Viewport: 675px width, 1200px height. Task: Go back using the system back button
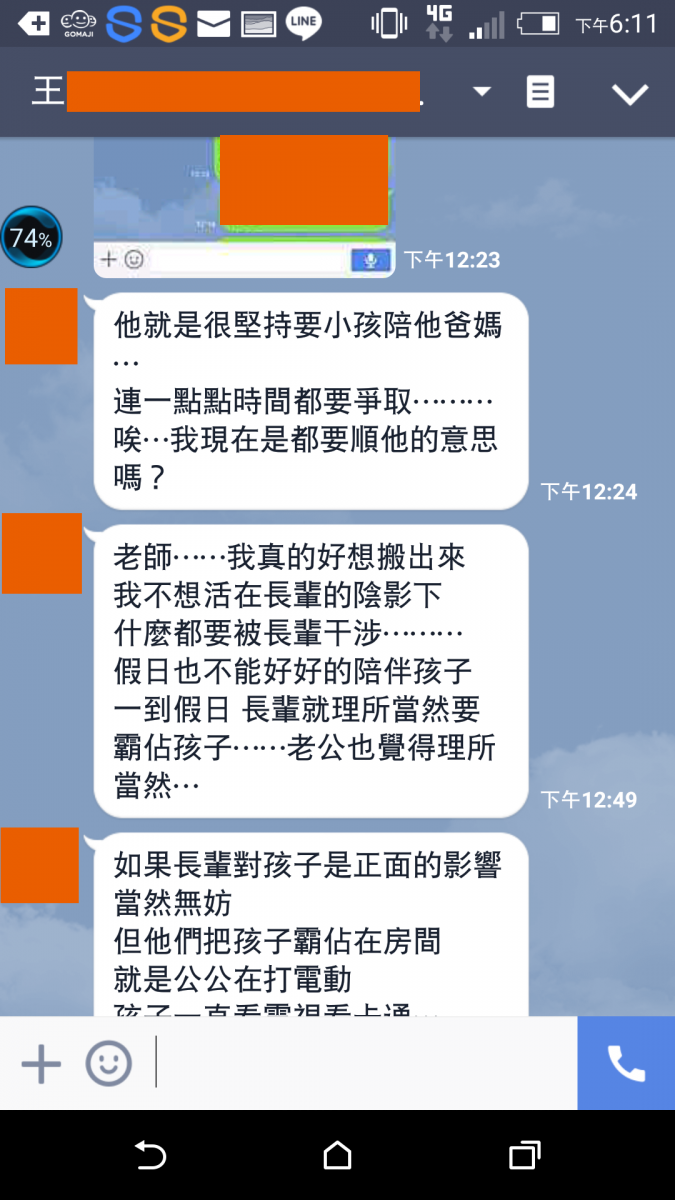150,1156
